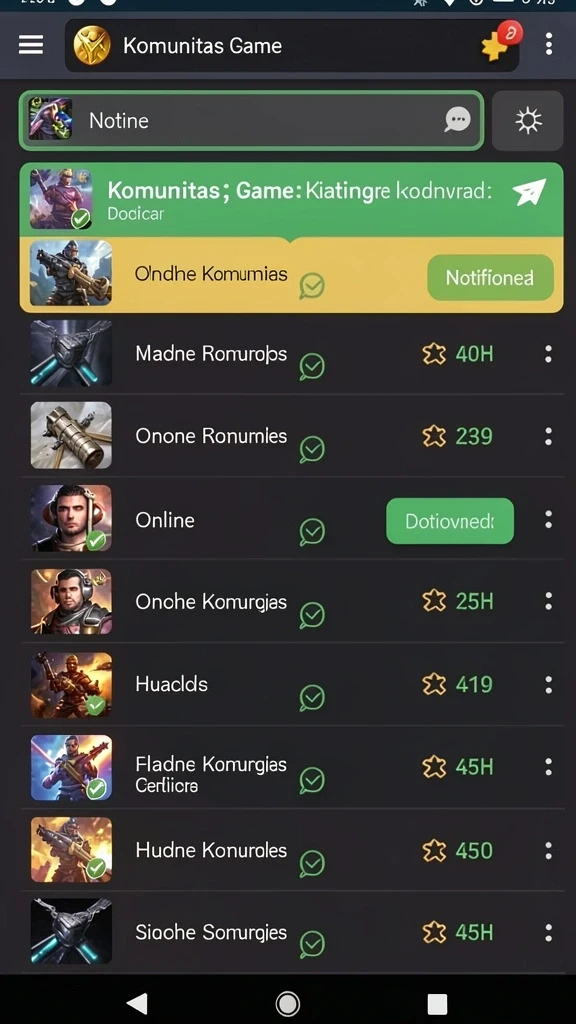Open the top bar overflow menu
Image resolution: width=576 pixels, height=1024 pixels.
tap(549, 44)
